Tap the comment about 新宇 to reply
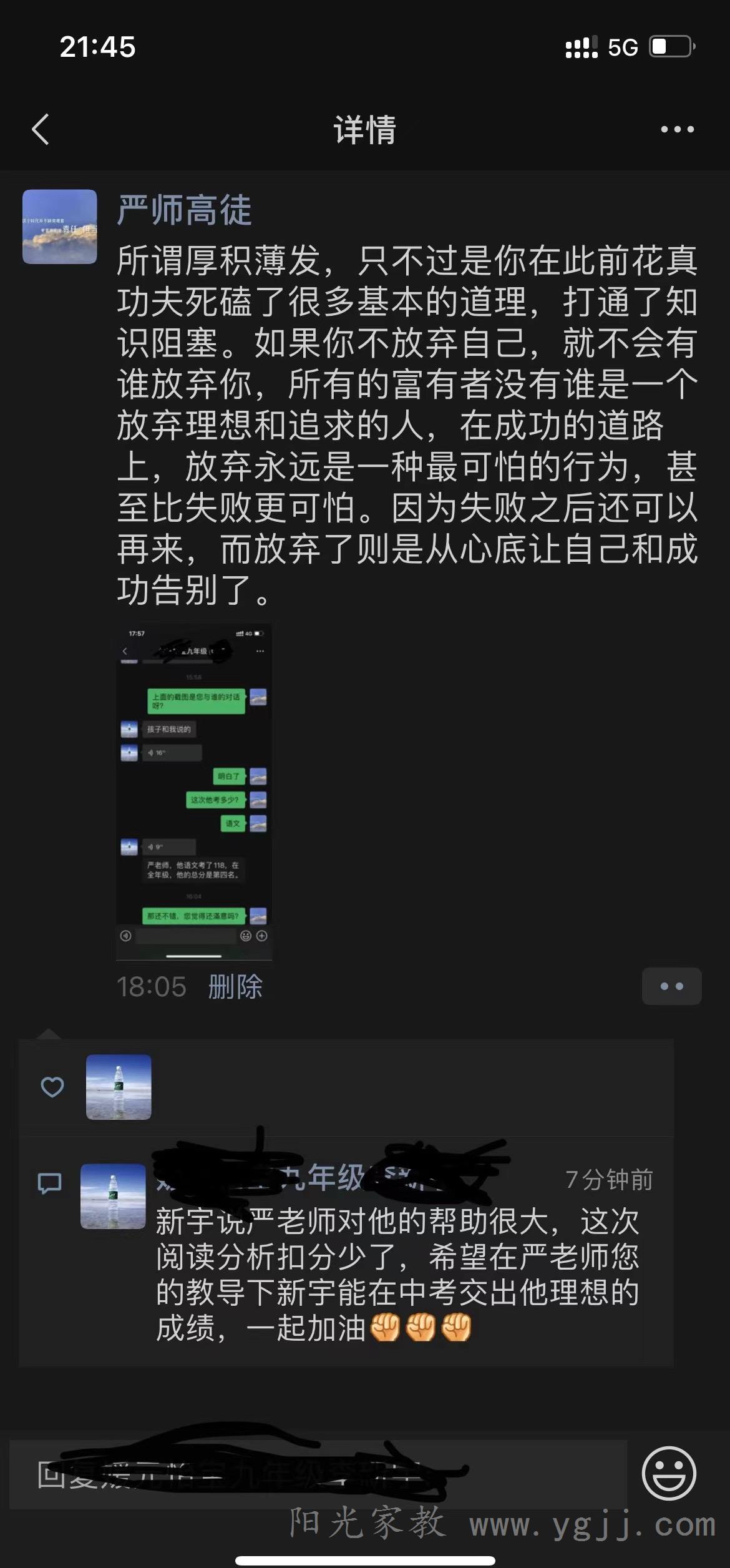 397,1274
